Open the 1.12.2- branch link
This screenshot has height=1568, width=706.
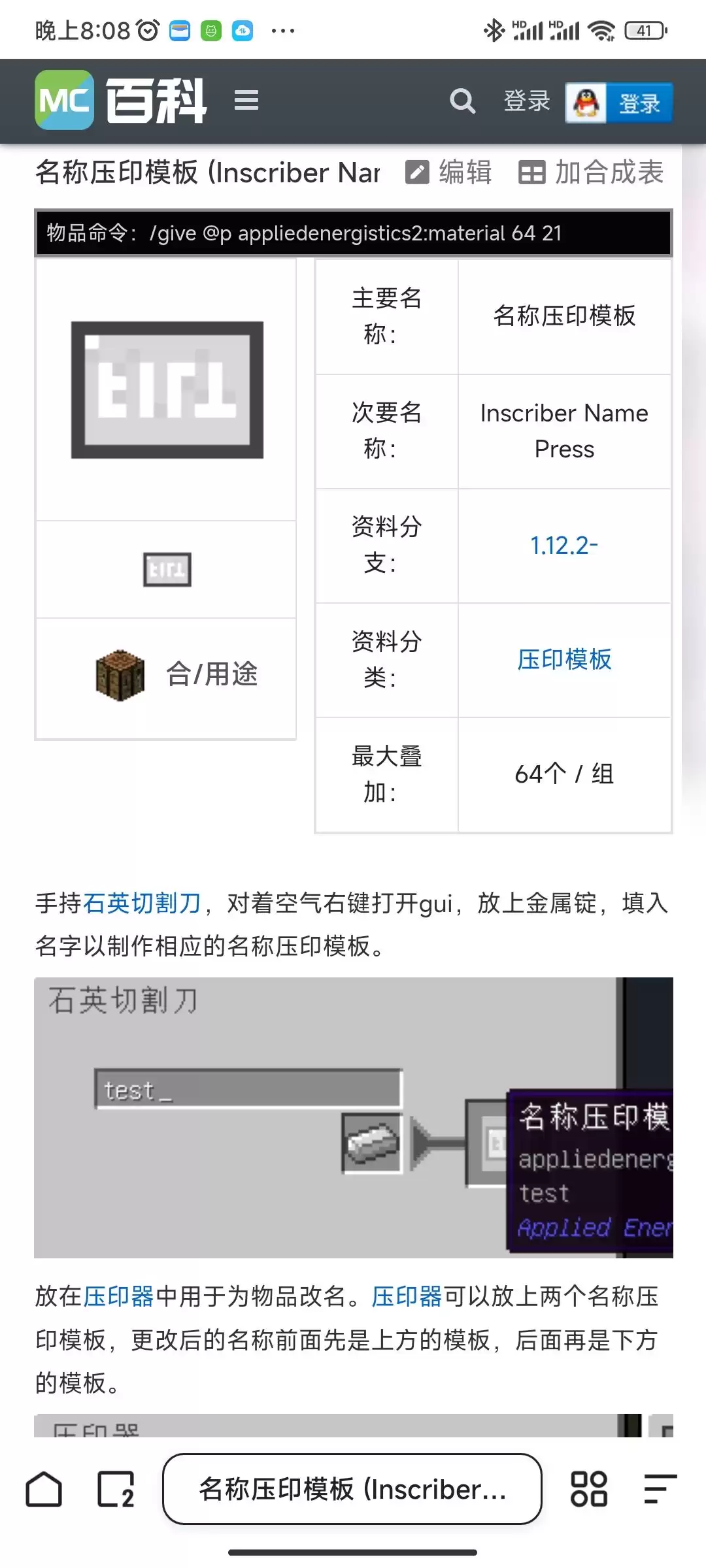coord(563,546)
